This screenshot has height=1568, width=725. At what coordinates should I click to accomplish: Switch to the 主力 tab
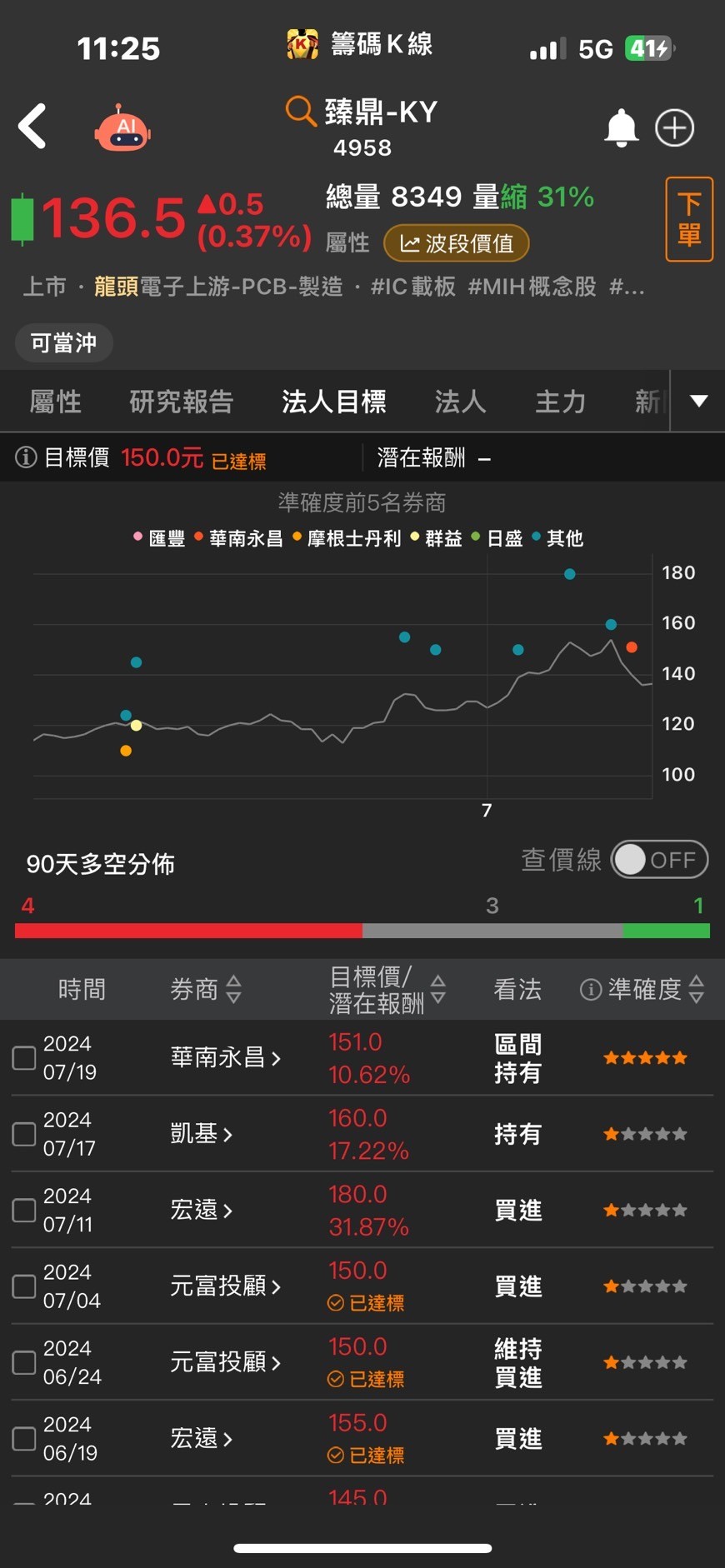(x=560, y=402)
